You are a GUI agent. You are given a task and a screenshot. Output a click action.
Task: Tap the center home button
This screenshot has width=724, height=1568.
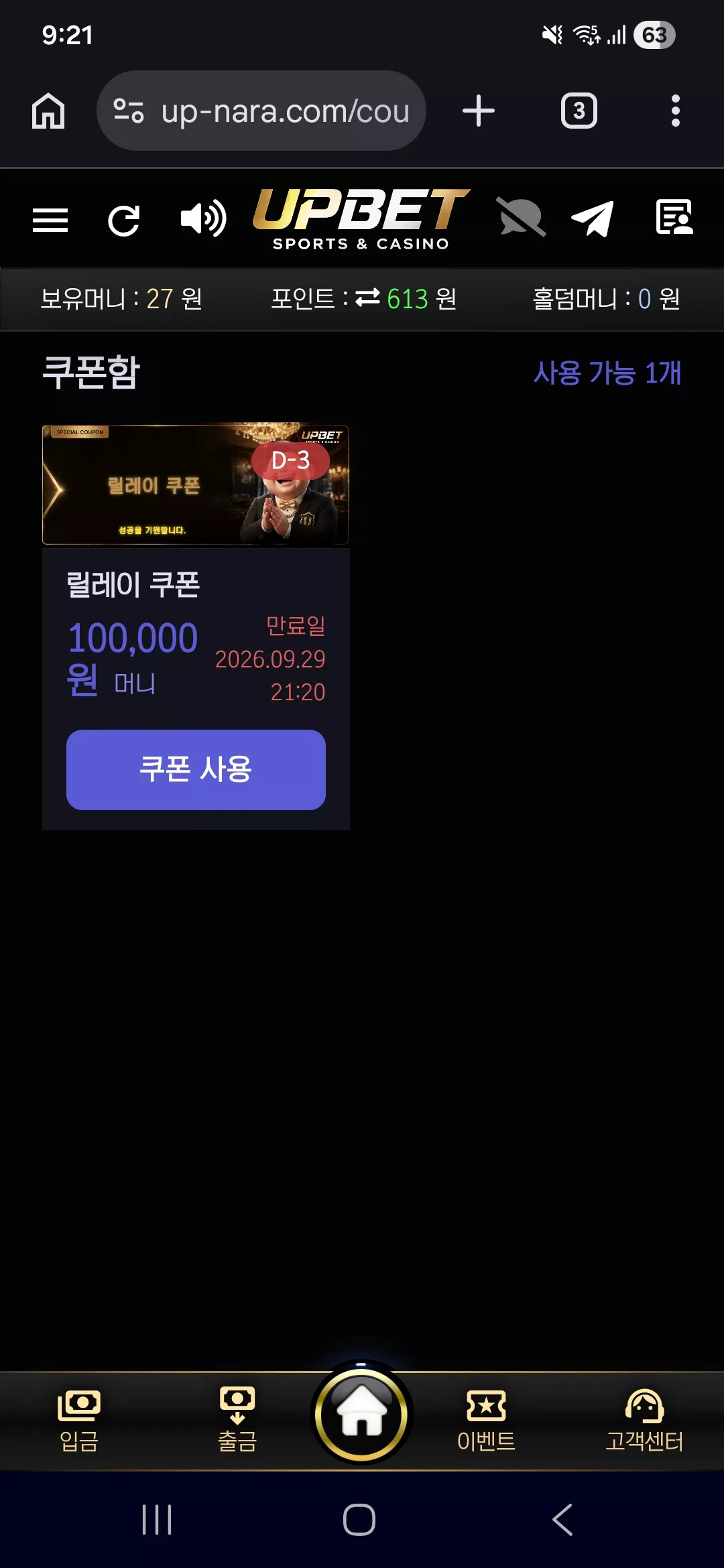coord(362,1414)
